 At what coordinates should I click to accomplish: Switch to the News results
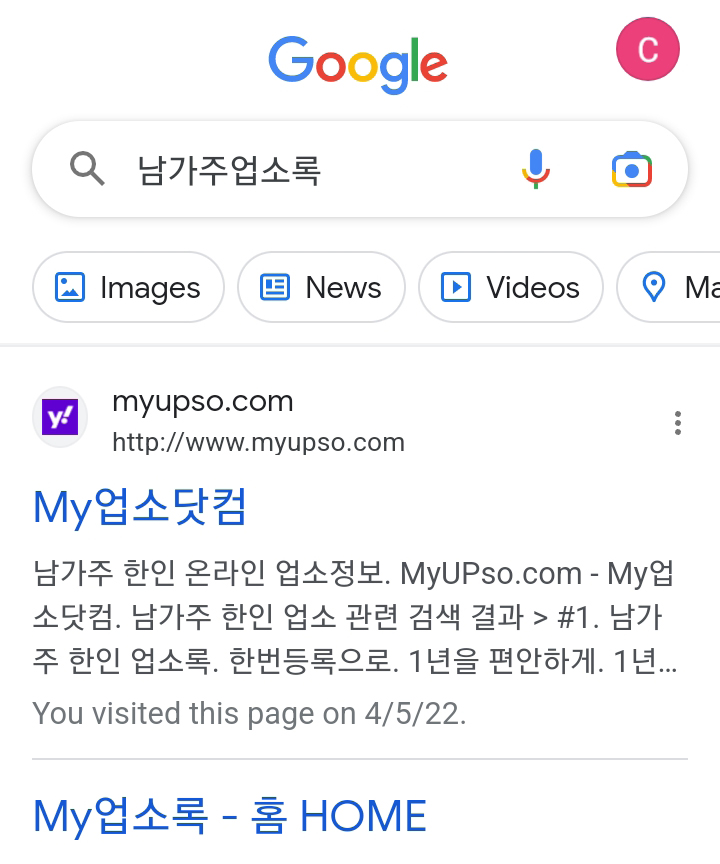(x=321, y=288)
